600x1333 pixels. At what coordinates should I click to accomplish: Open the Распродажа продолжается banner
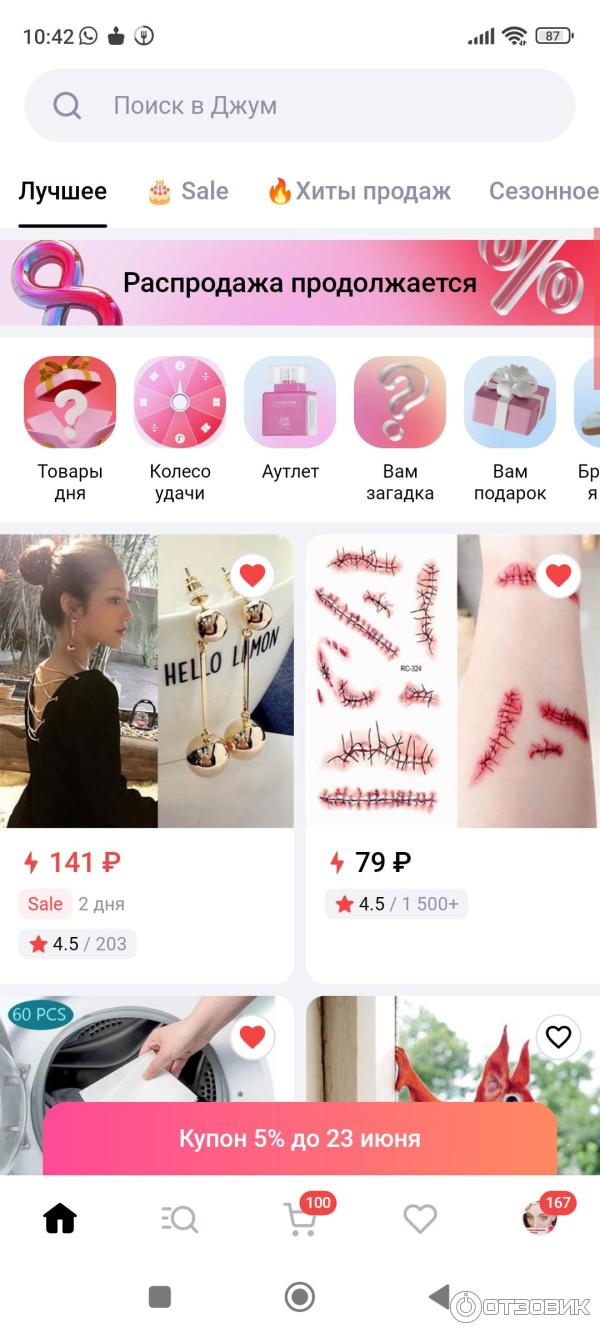click(x=300, y=282)
